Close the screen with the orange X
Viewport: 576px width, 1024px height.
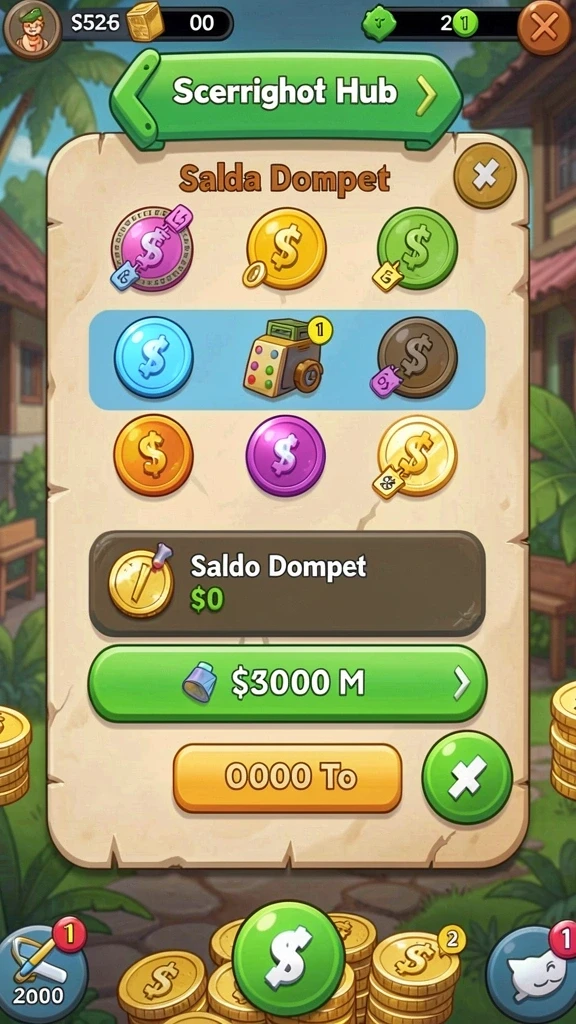pyautogui.click(x=544, y=26)
